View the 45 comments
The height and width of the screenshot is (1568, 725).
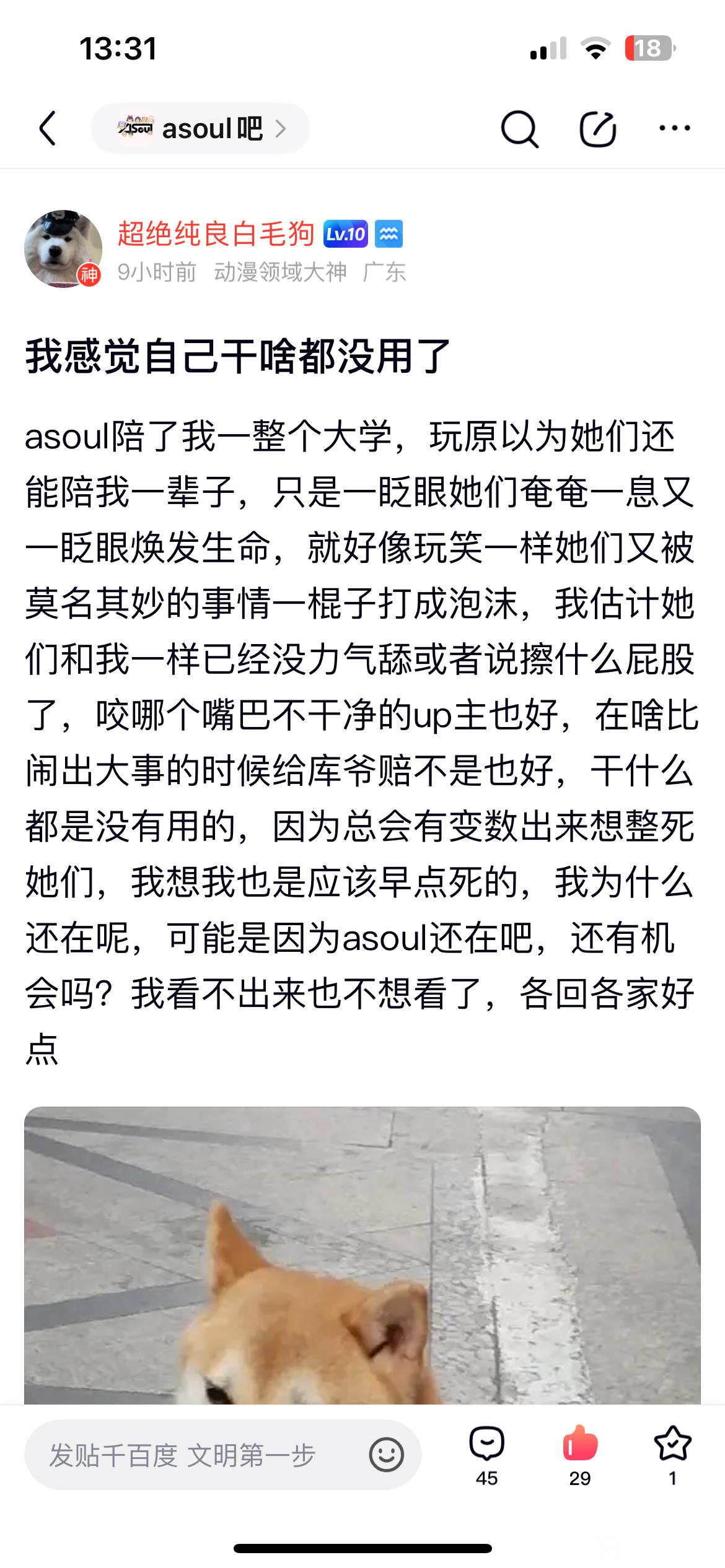tap(487, 1456)
